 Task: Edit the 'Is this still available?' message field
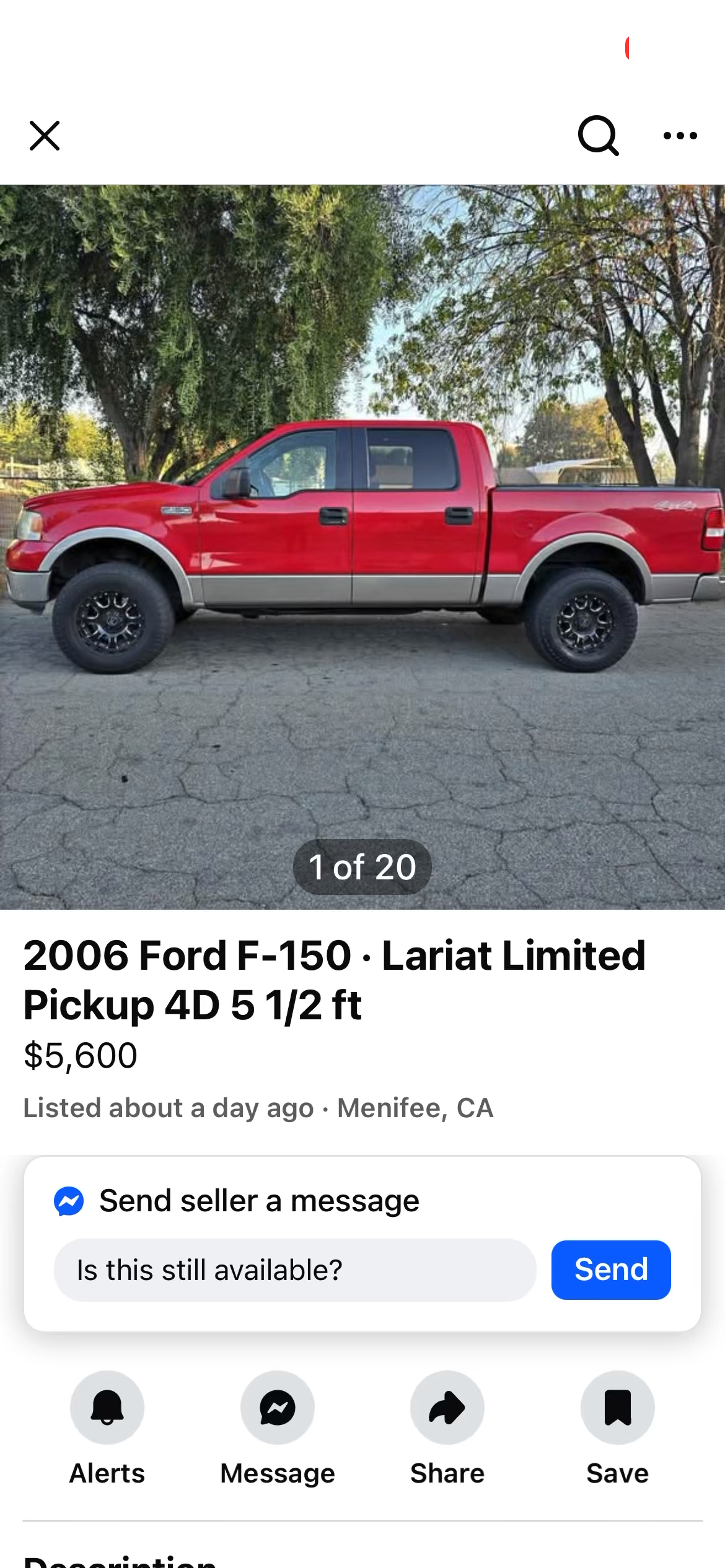coord(295,1270)
